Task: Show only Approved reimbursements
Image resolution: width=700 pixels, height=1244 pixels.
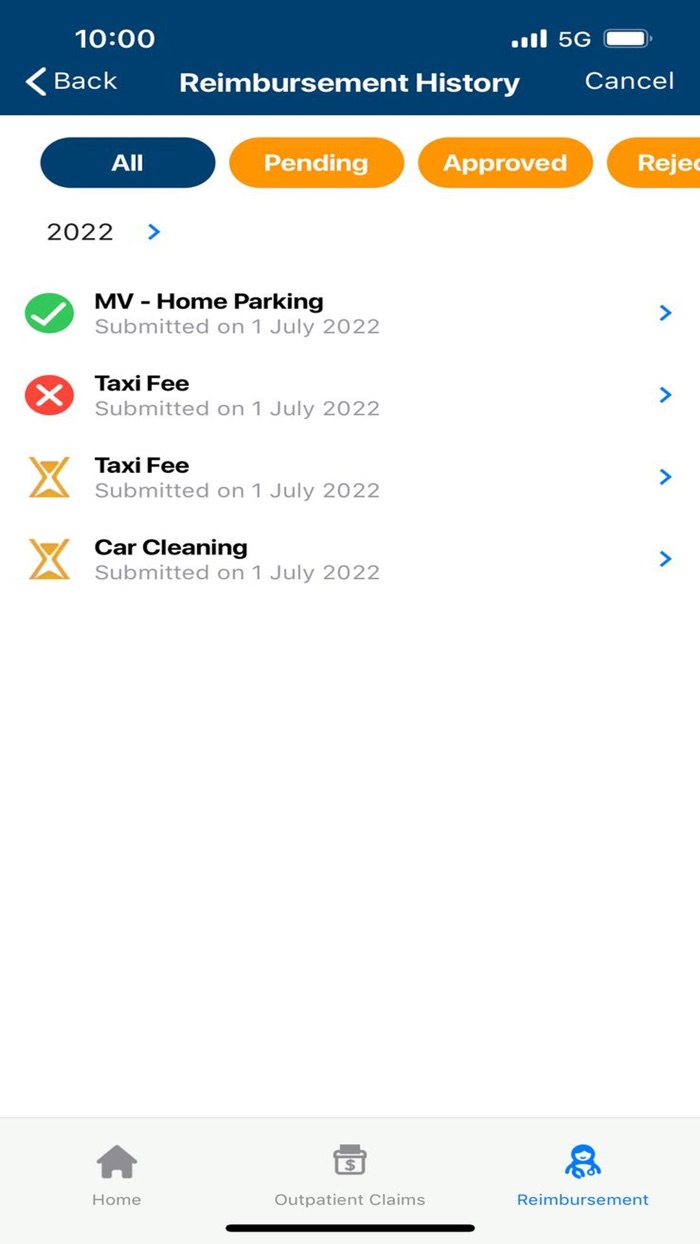Action: point(505,163)
